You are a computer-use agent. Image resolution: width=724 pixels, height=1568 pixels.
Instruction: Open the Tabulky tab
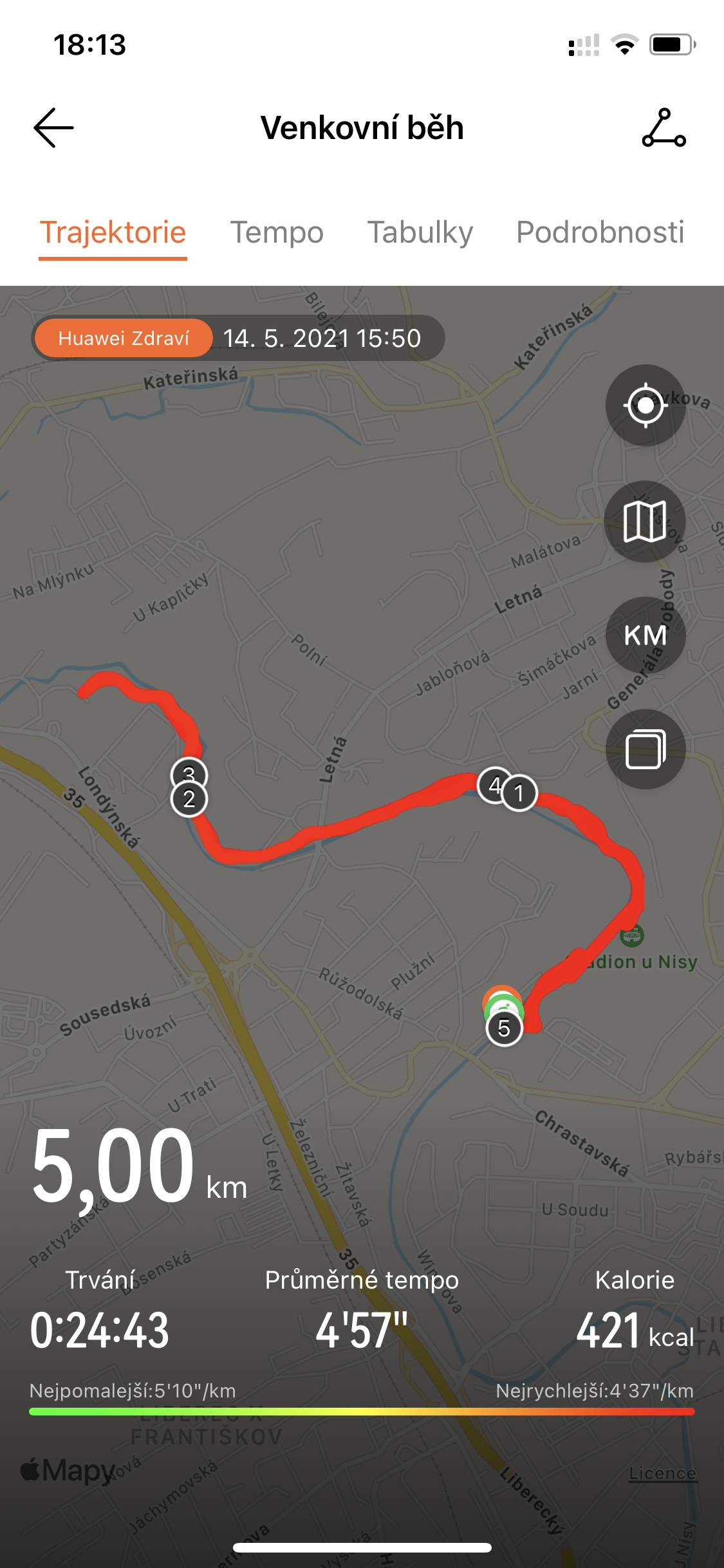tap(420, 232)
